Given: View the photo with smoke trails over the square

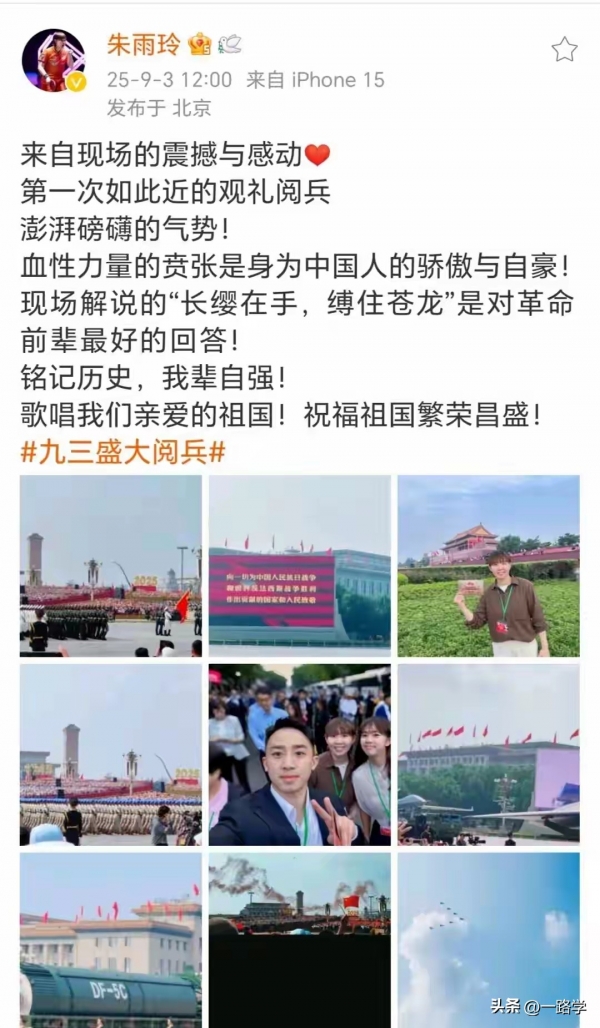Looking at the screenshot, I should pos(299,940).
